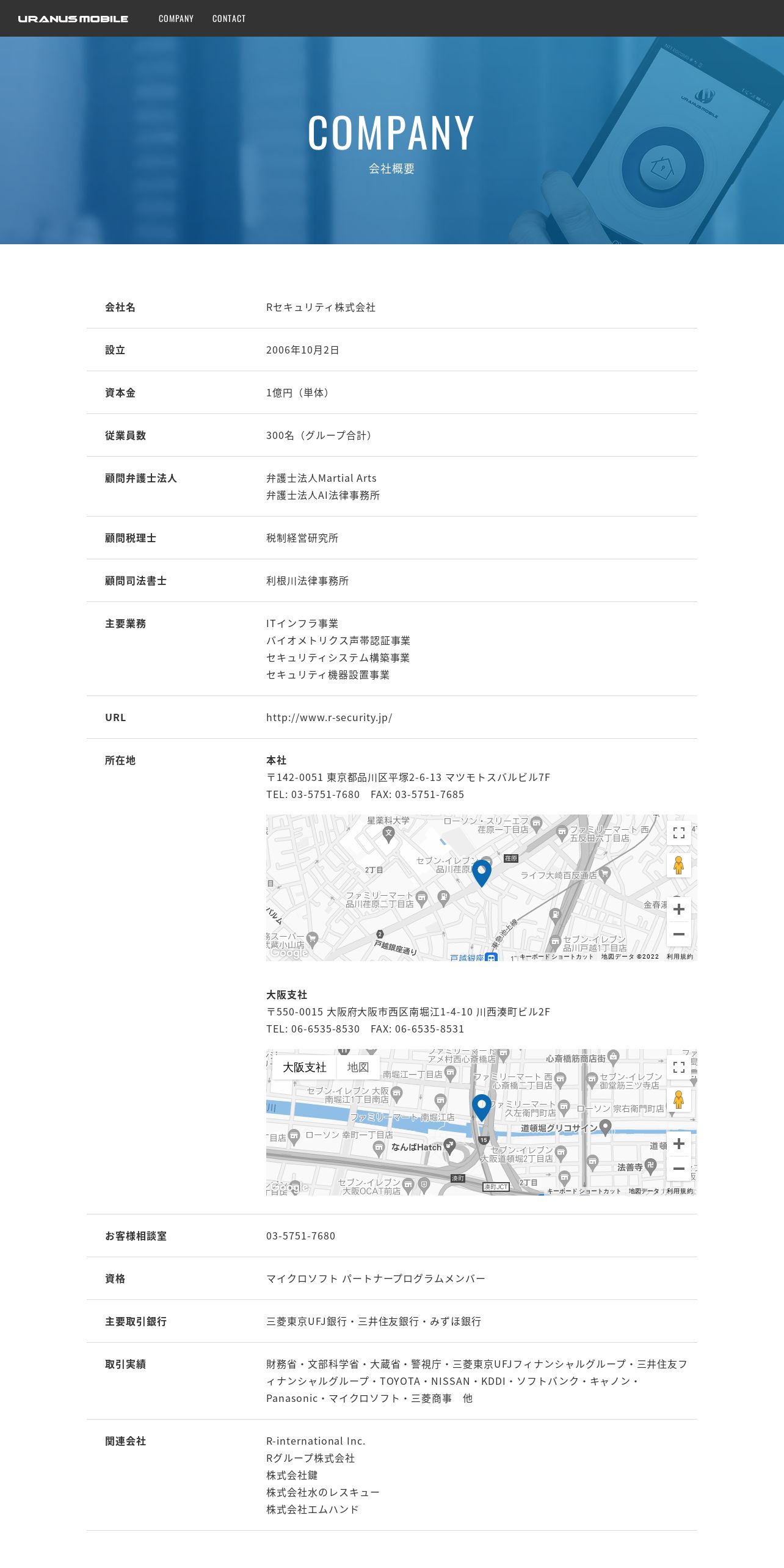Open the CONTACT nav link

click(x=229, y=18)
